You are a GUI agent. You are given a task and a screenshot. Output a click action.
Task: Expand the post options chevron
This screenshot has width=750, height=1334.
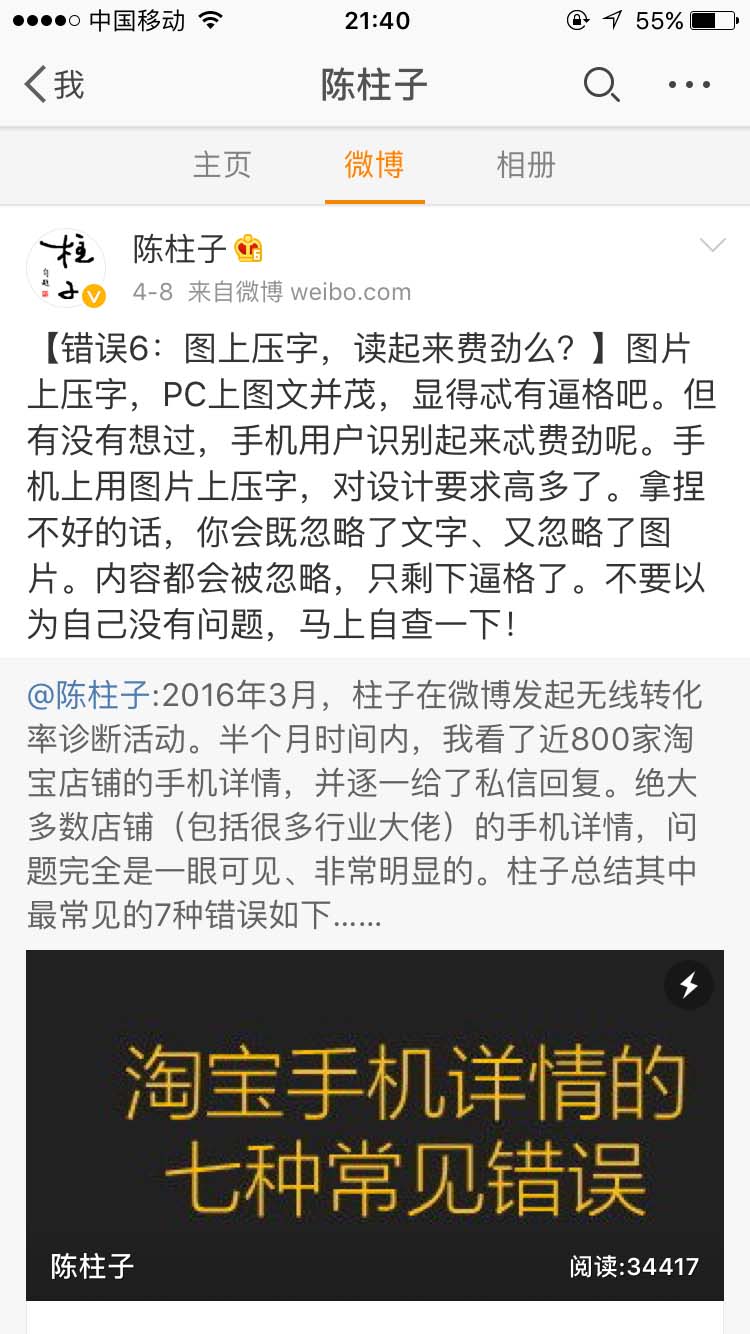[712, 244]
